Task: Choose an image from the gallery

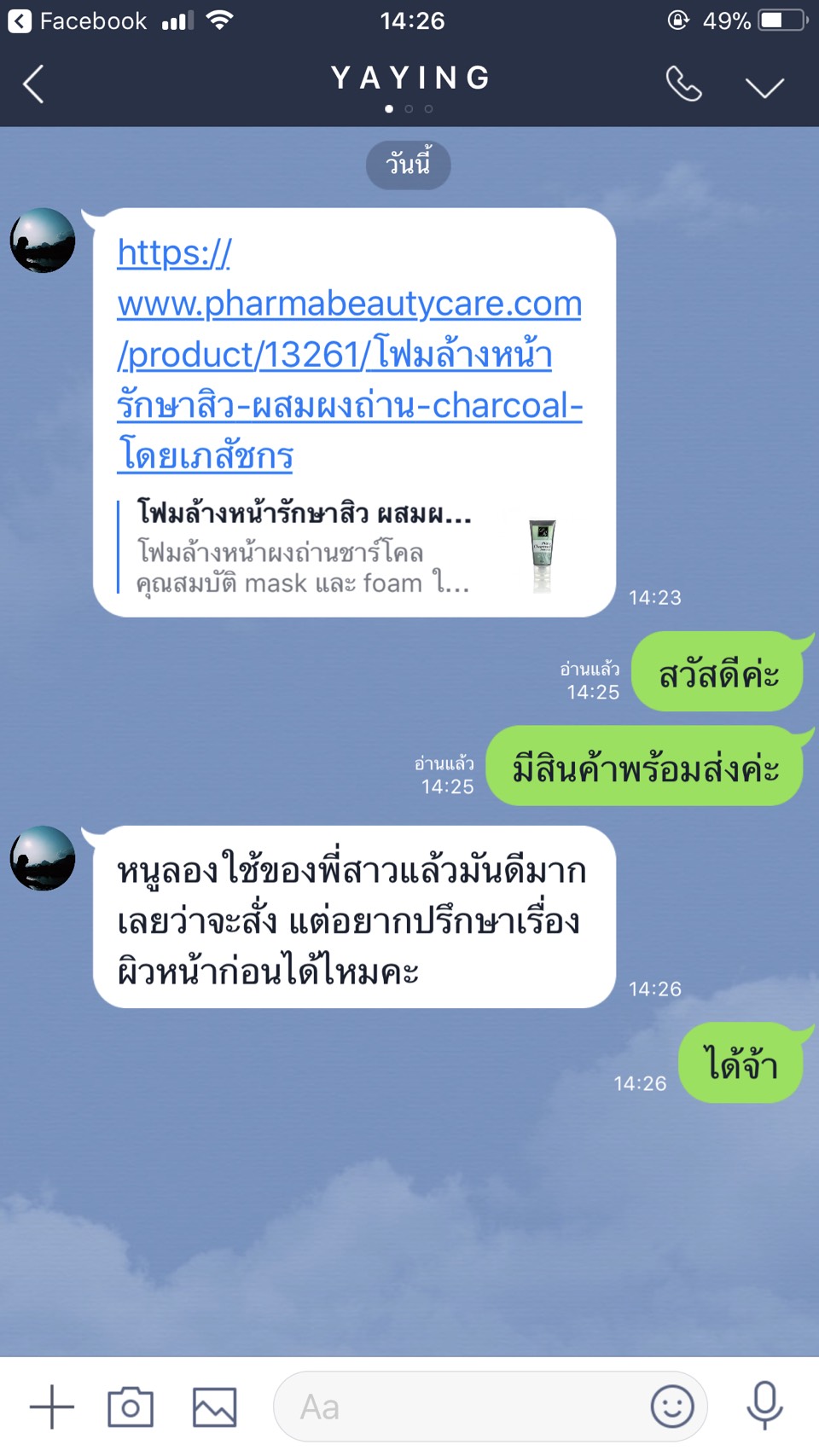Action: [214, 1407]
